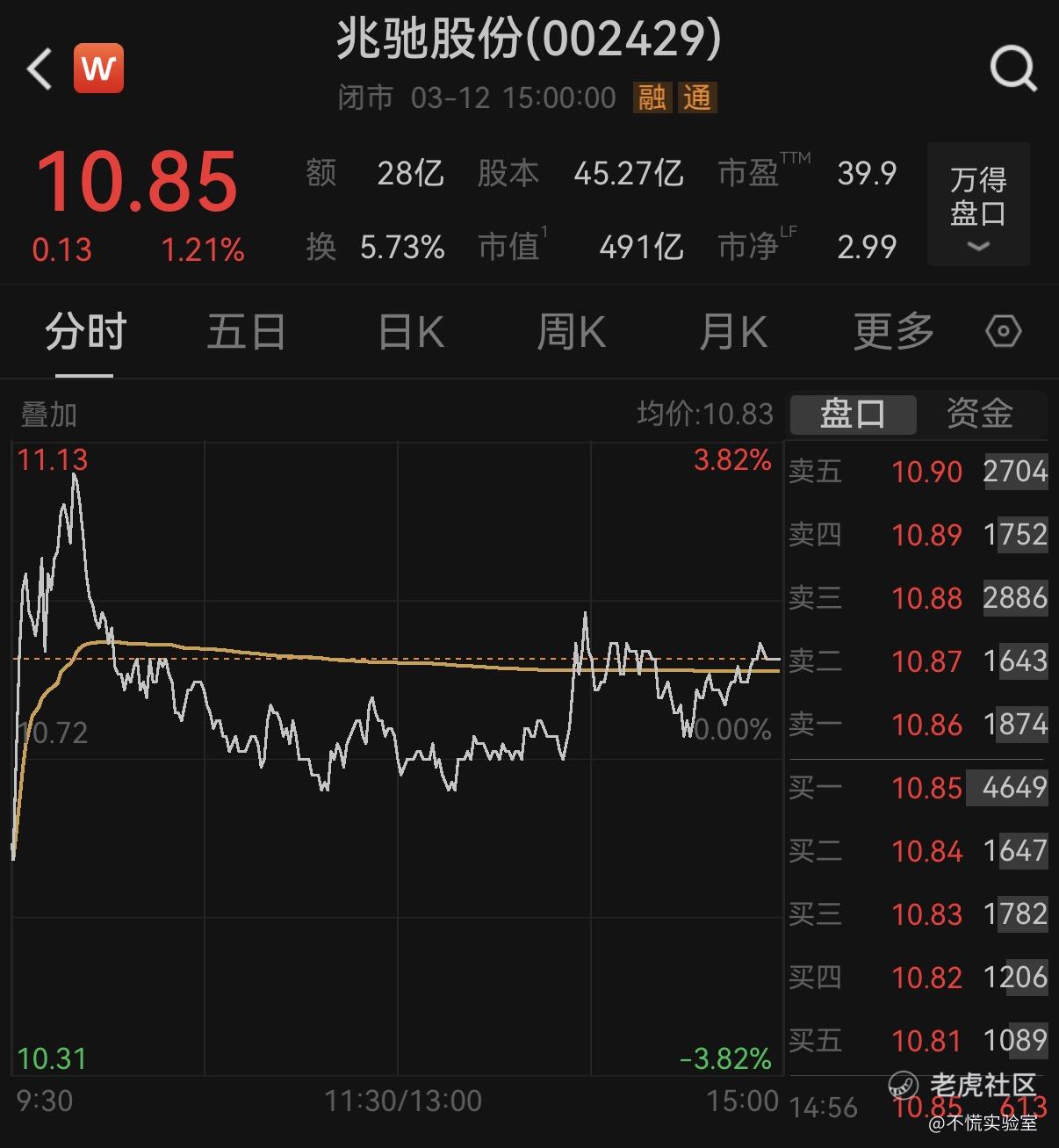The height and width of the screenshot is (1148, 1059).
Task: Select the 盘口 panel
Action: point(853,414)
